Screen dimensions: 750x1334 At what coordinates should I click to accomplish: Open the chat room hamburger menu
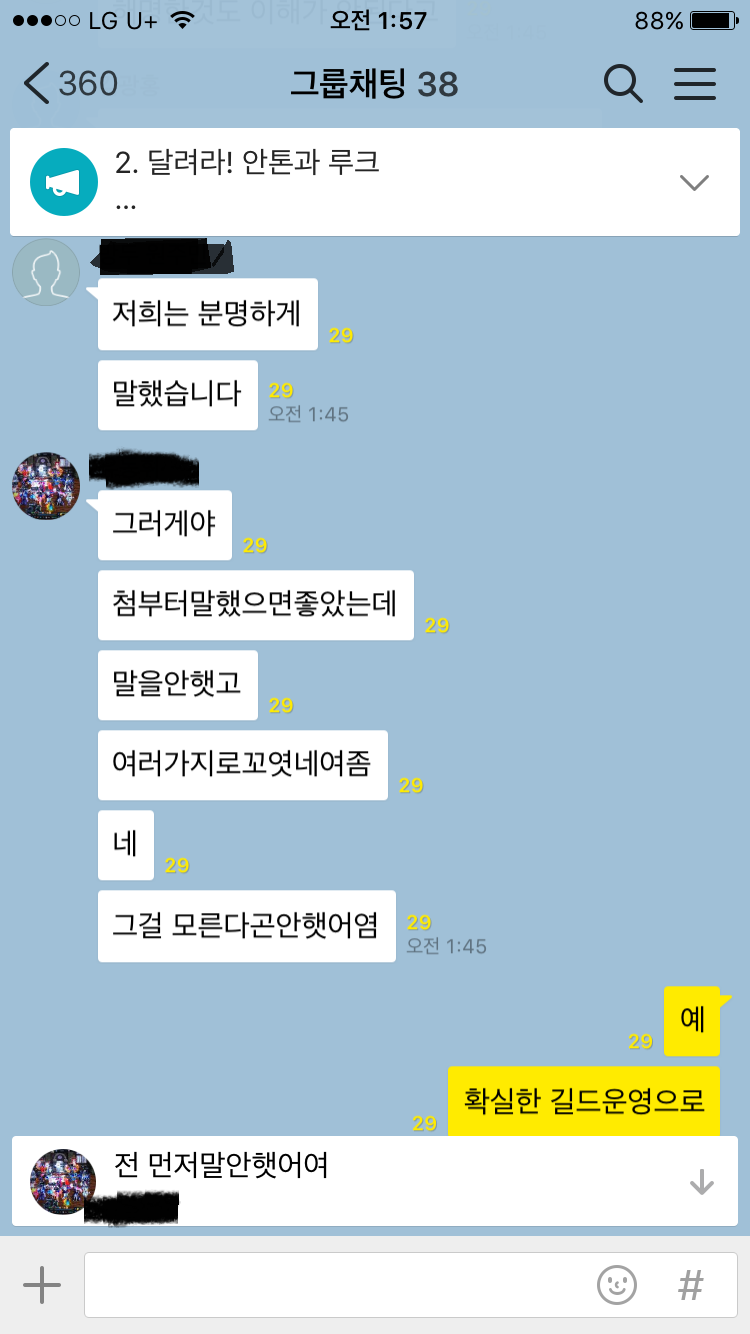pos(695,84)
